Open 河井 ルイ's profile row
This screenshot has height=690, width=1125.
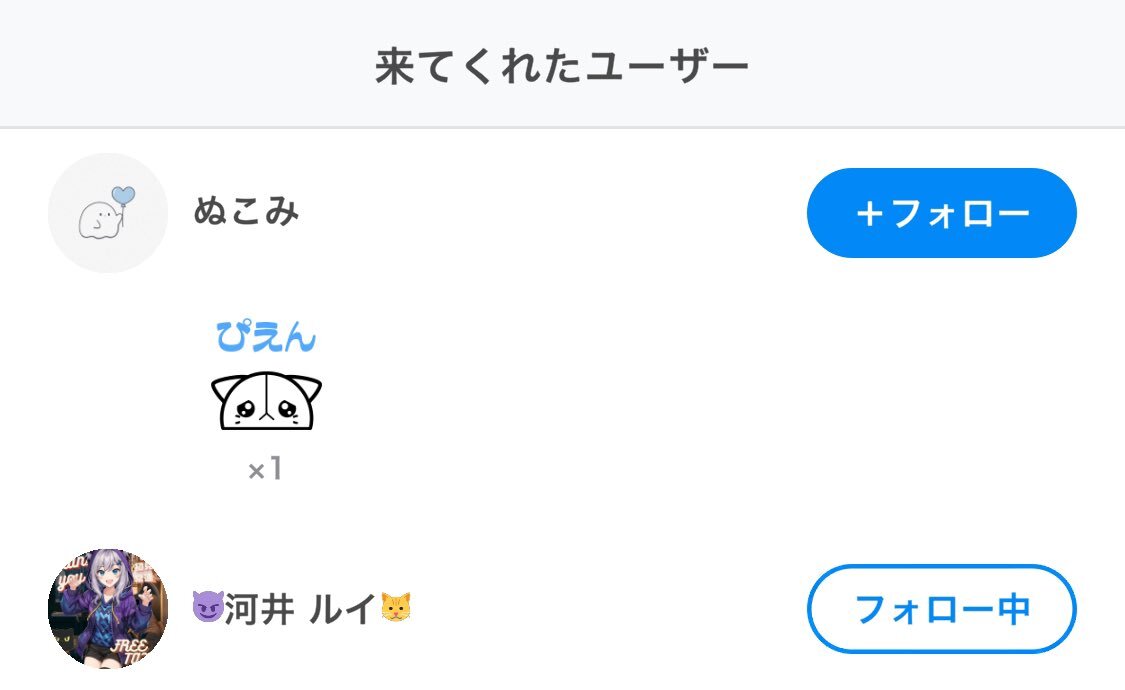pyautogui.click(x=562, y=609)
